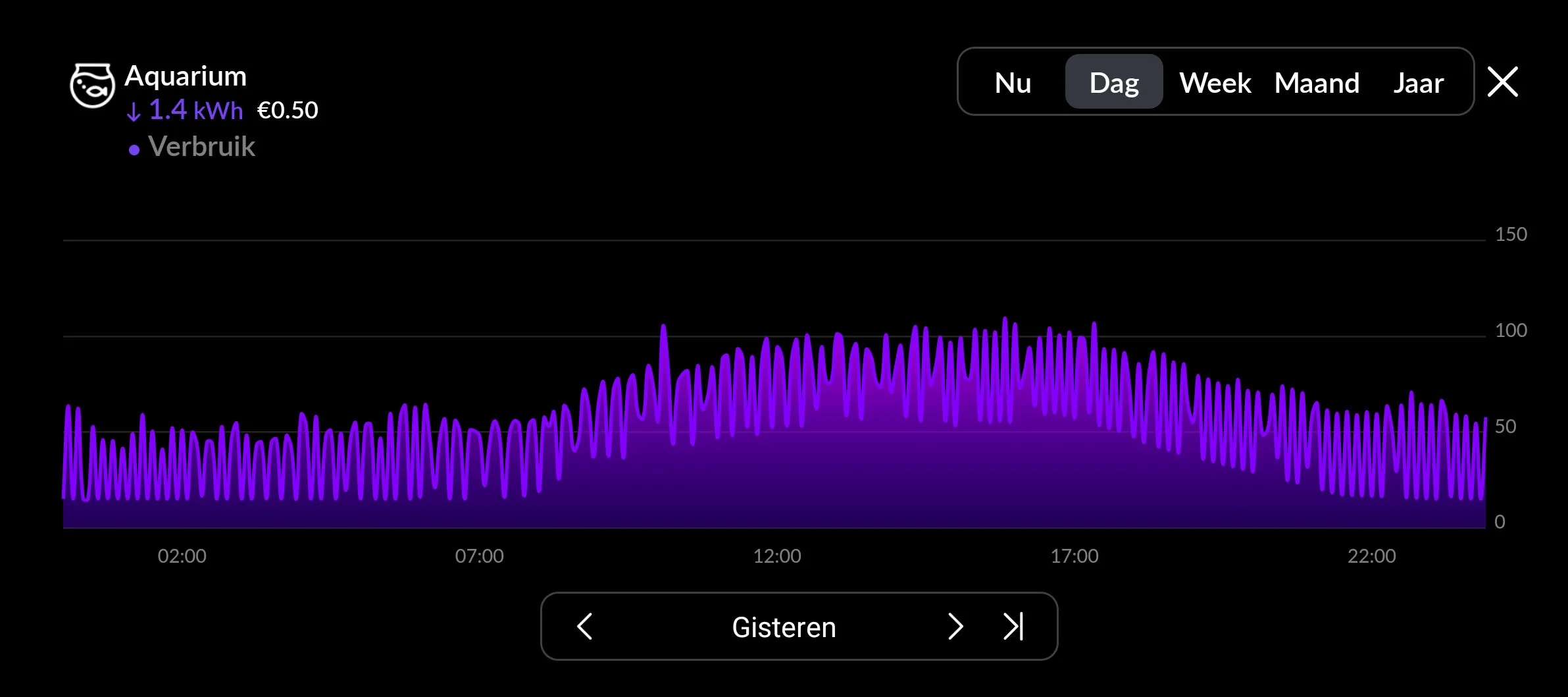Viewport: 1568px width, 697px height.
Task: Close the Aquarium usage graph
Action: pyautogui.click(x=1503, y=82)
